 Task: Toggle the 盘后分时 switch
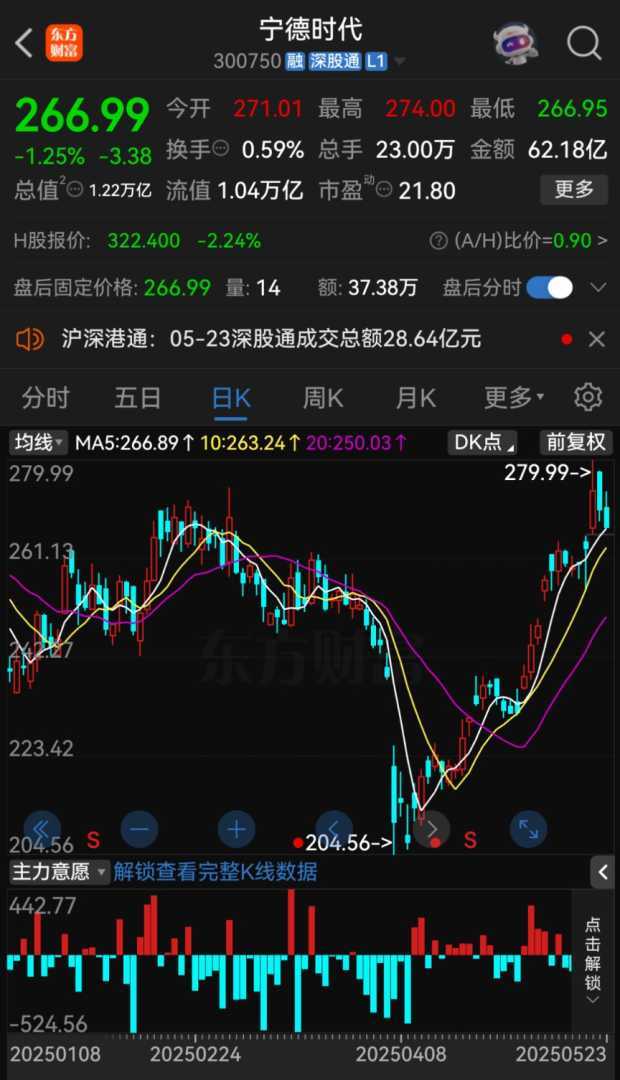pos(549,288)
